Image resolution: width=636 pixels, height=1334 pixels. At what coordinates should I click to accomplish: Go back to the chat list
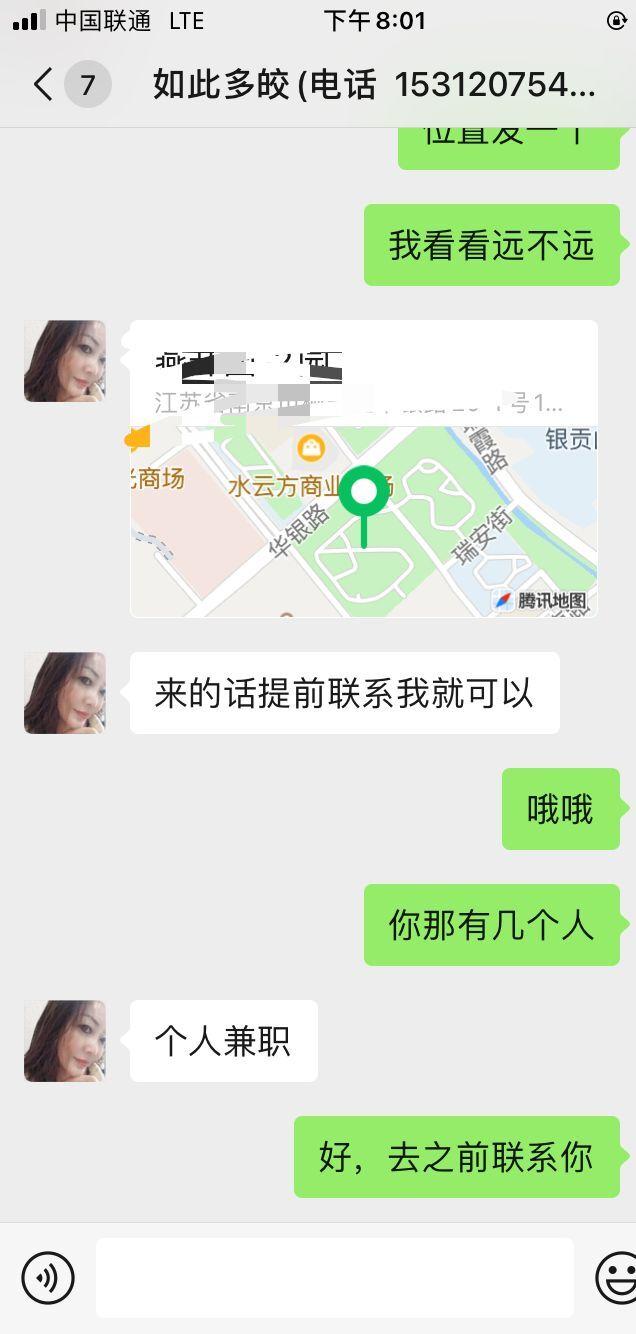coord(44,85)
